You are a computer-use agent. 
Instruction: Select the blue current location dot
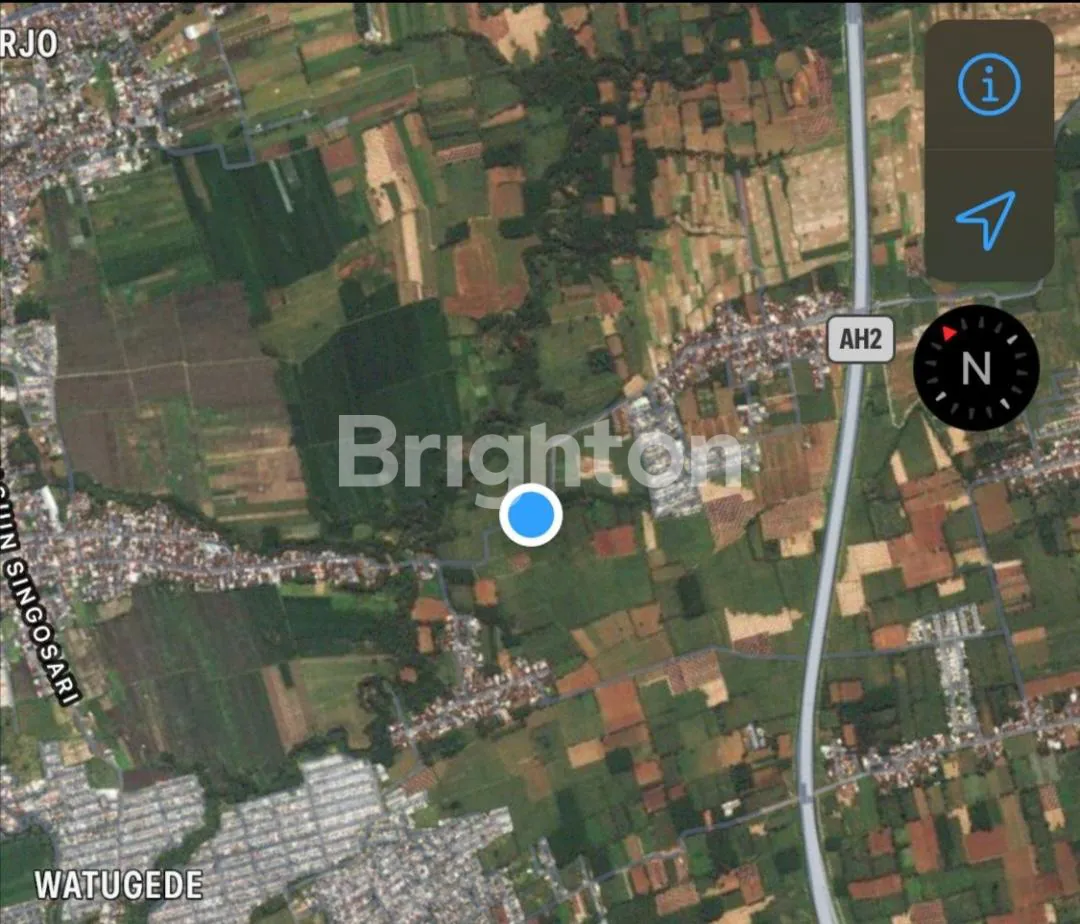coord(531,514)
